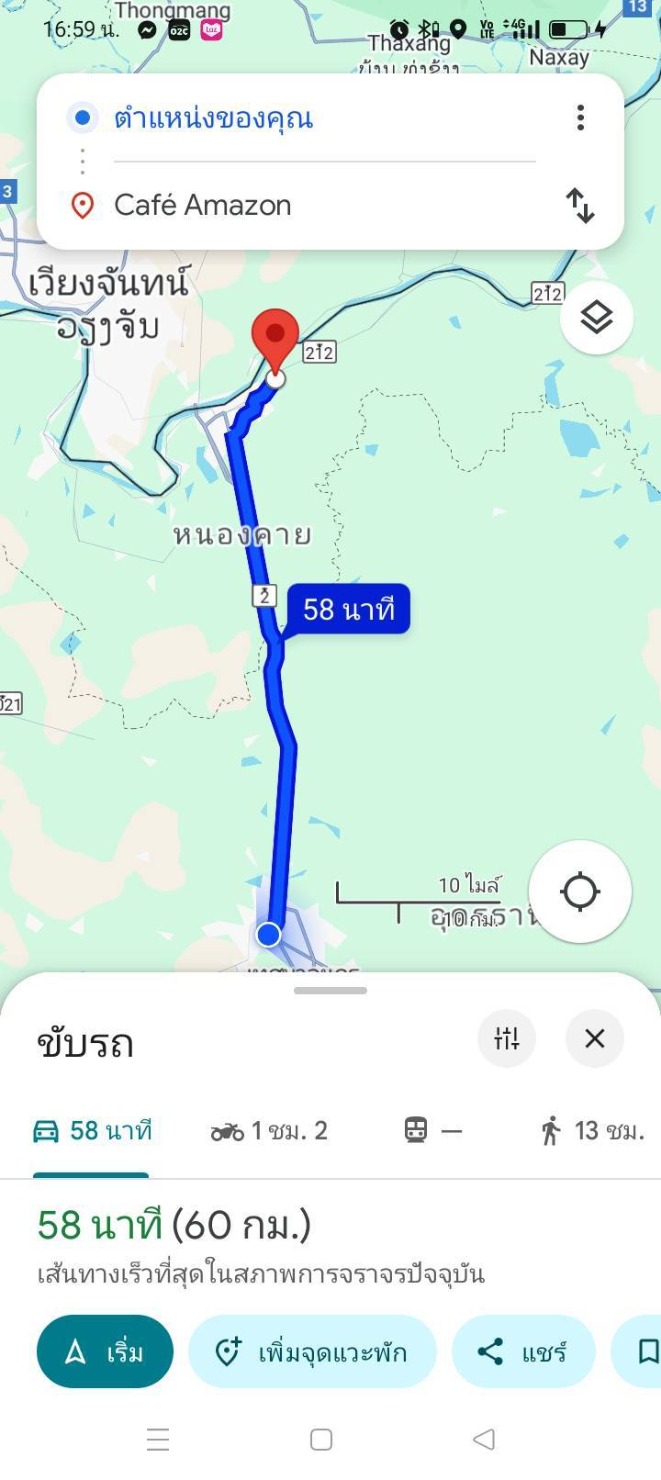The width and height of the screenshot is (661, 1480).
Task: Open the map layers selector
Action: (596, 318)
